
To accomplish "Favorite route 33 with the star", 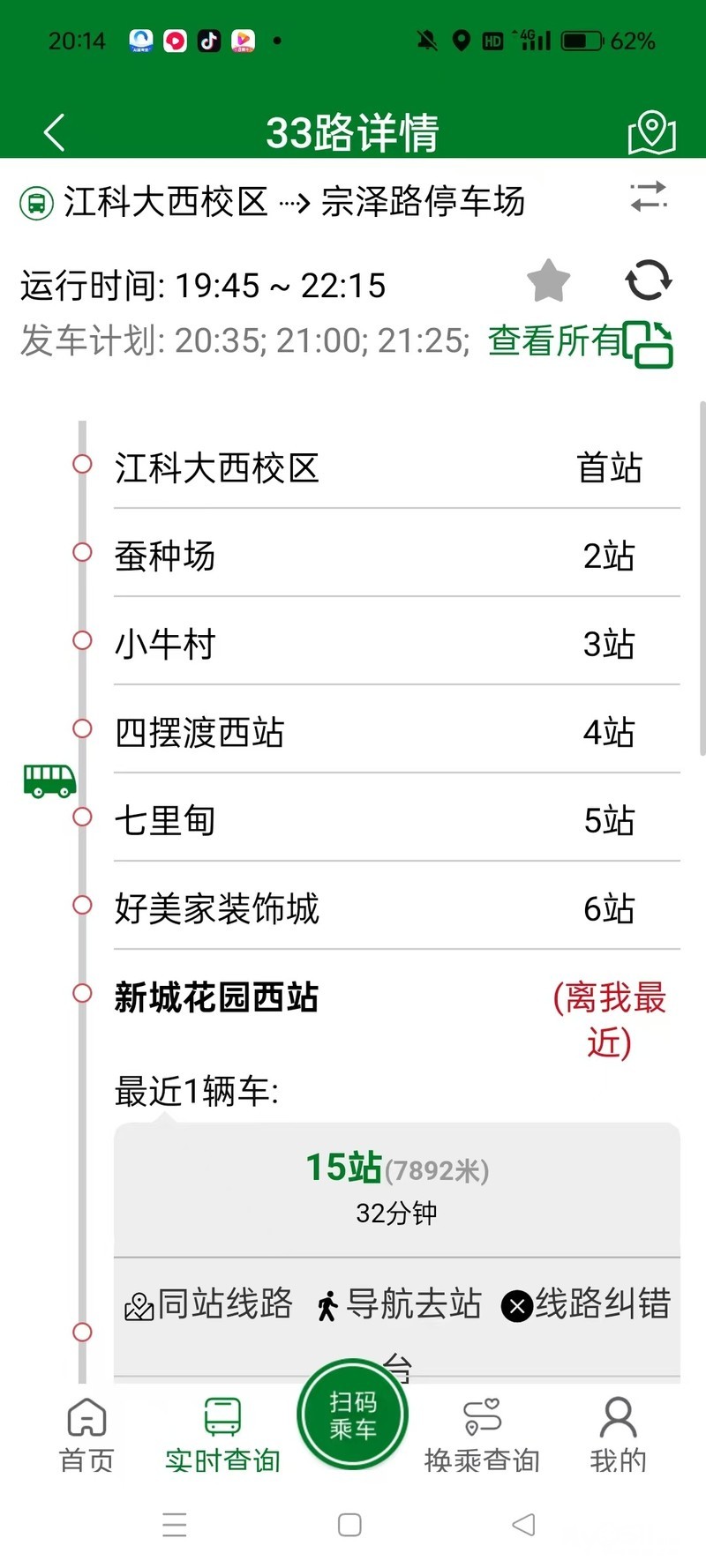I will click(548, 280).
